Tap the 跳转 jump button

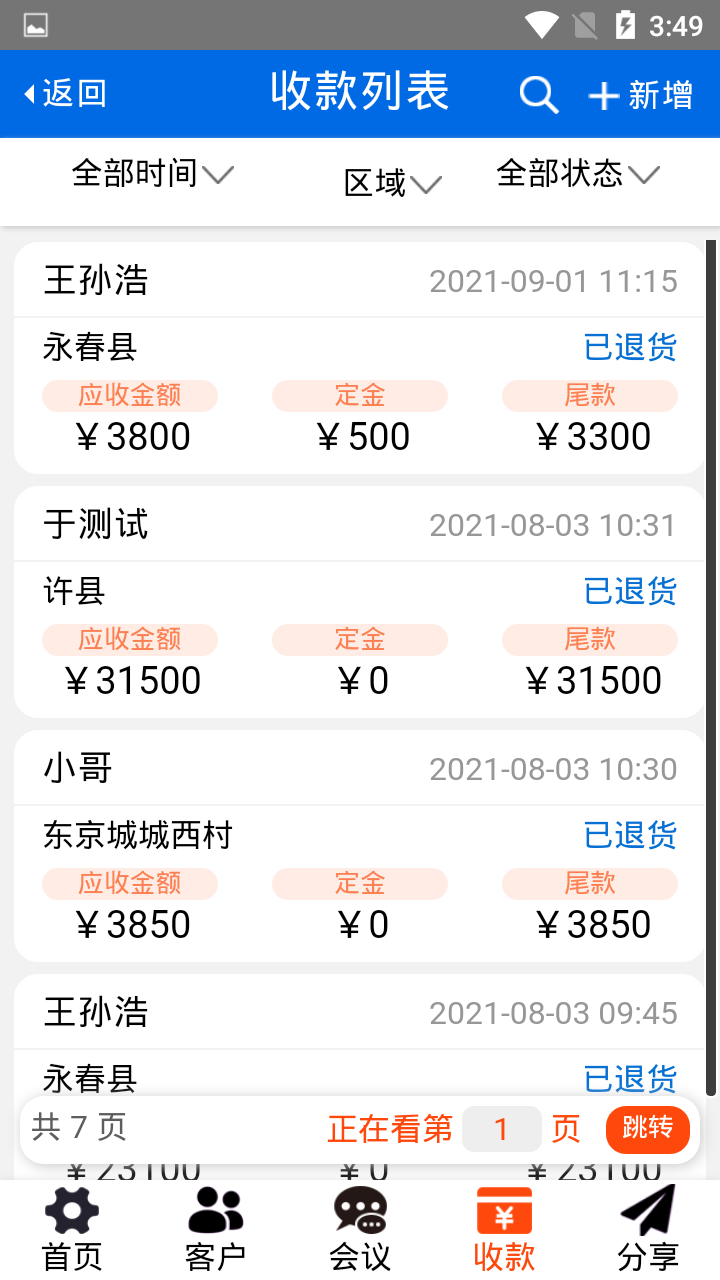click(648, 1129)
